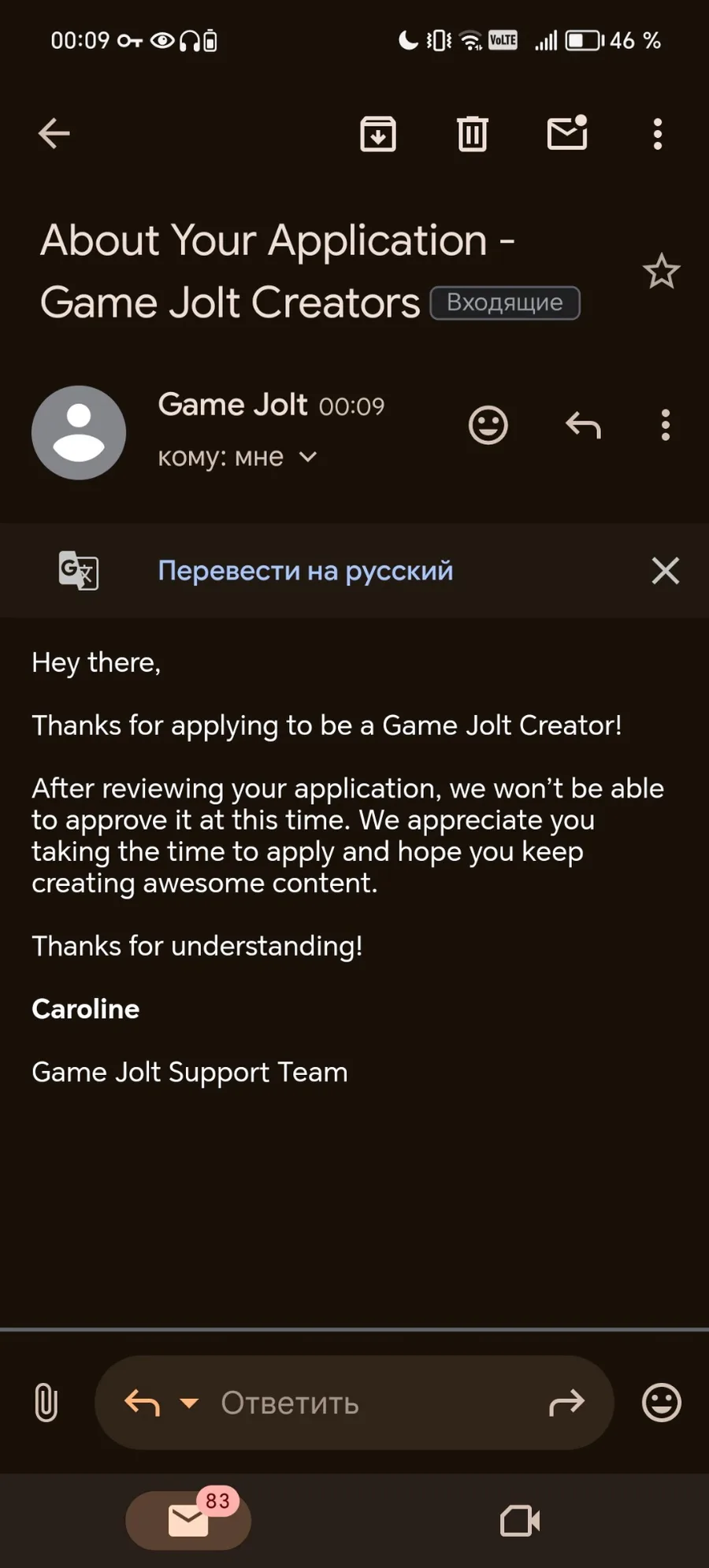
Task: Switch to the Meet video tab
Action: click(x=520, y=1521)
